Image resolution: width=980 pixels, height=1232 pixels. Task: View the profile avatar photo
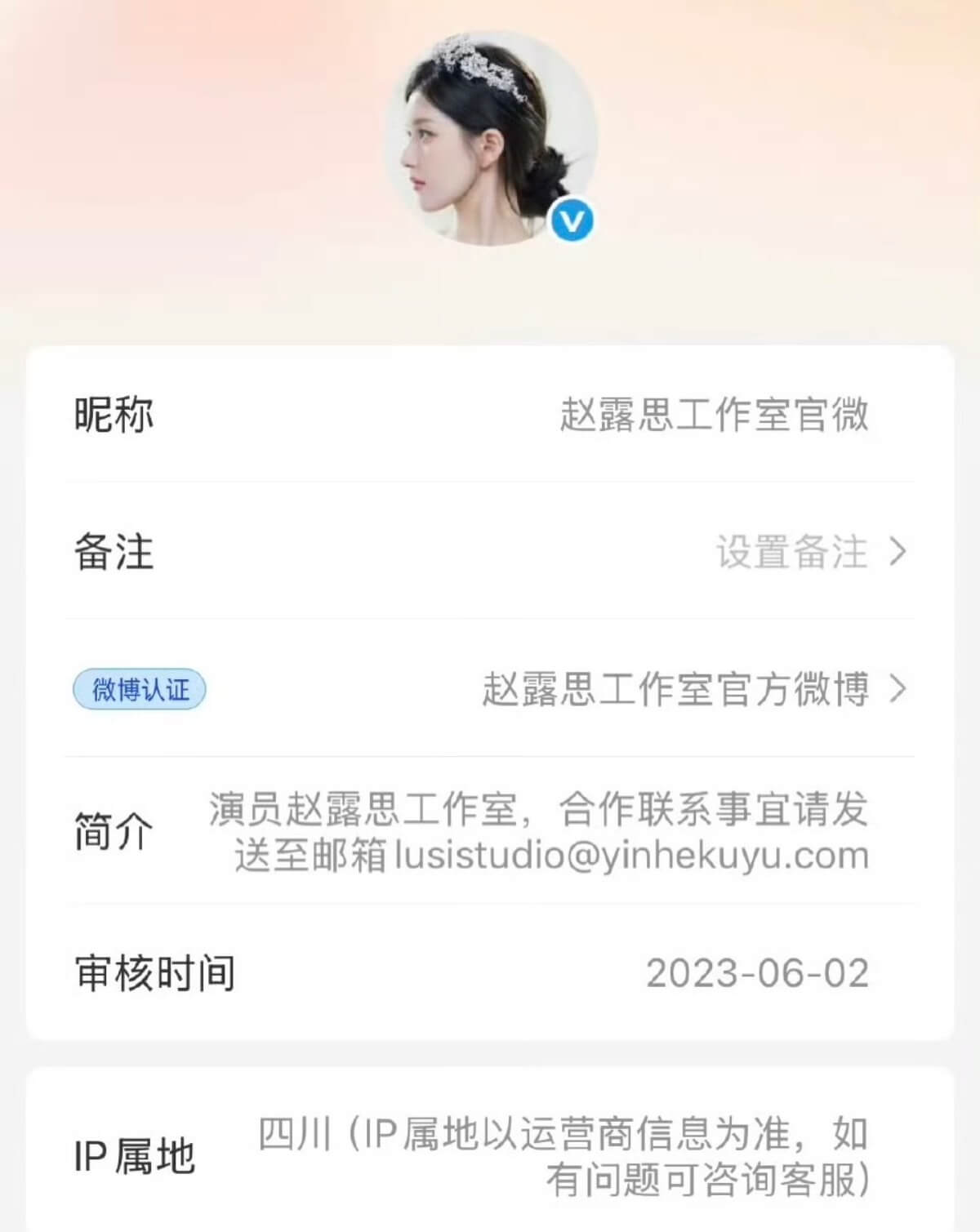(491, 139)
